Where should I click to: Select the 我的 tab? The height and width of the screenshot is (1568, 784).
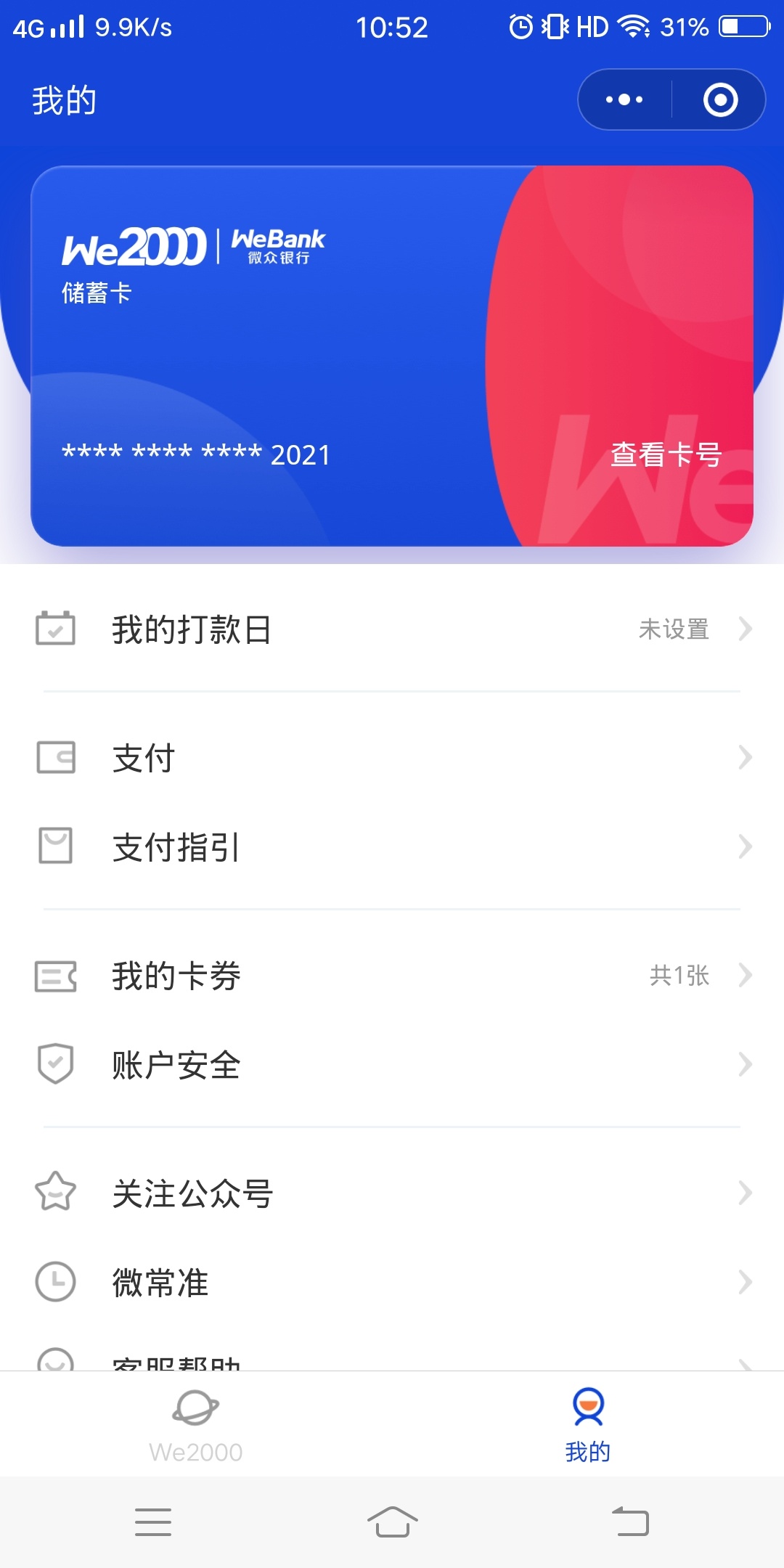point(588,1424)
